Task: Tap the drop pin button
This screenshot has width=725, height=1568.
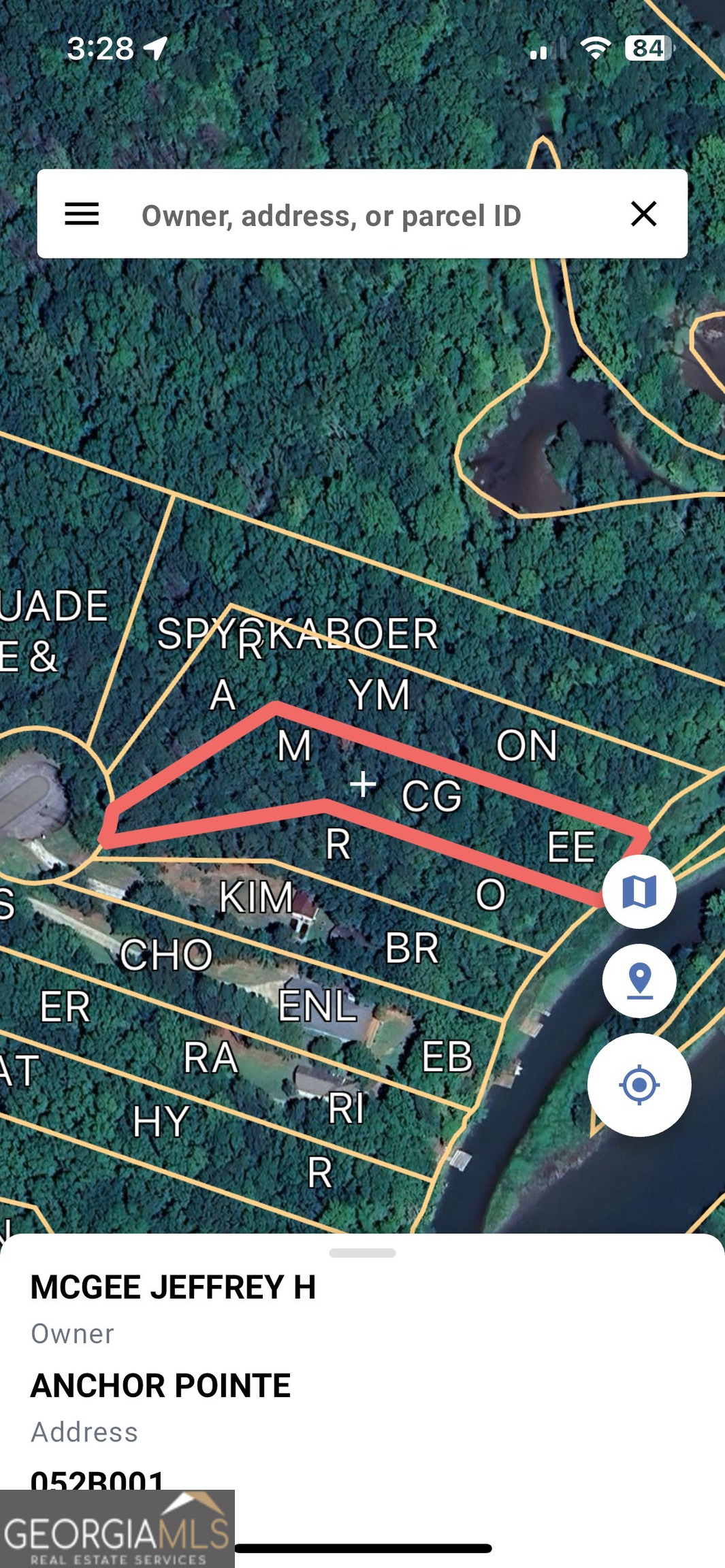Action: [639, 981]
